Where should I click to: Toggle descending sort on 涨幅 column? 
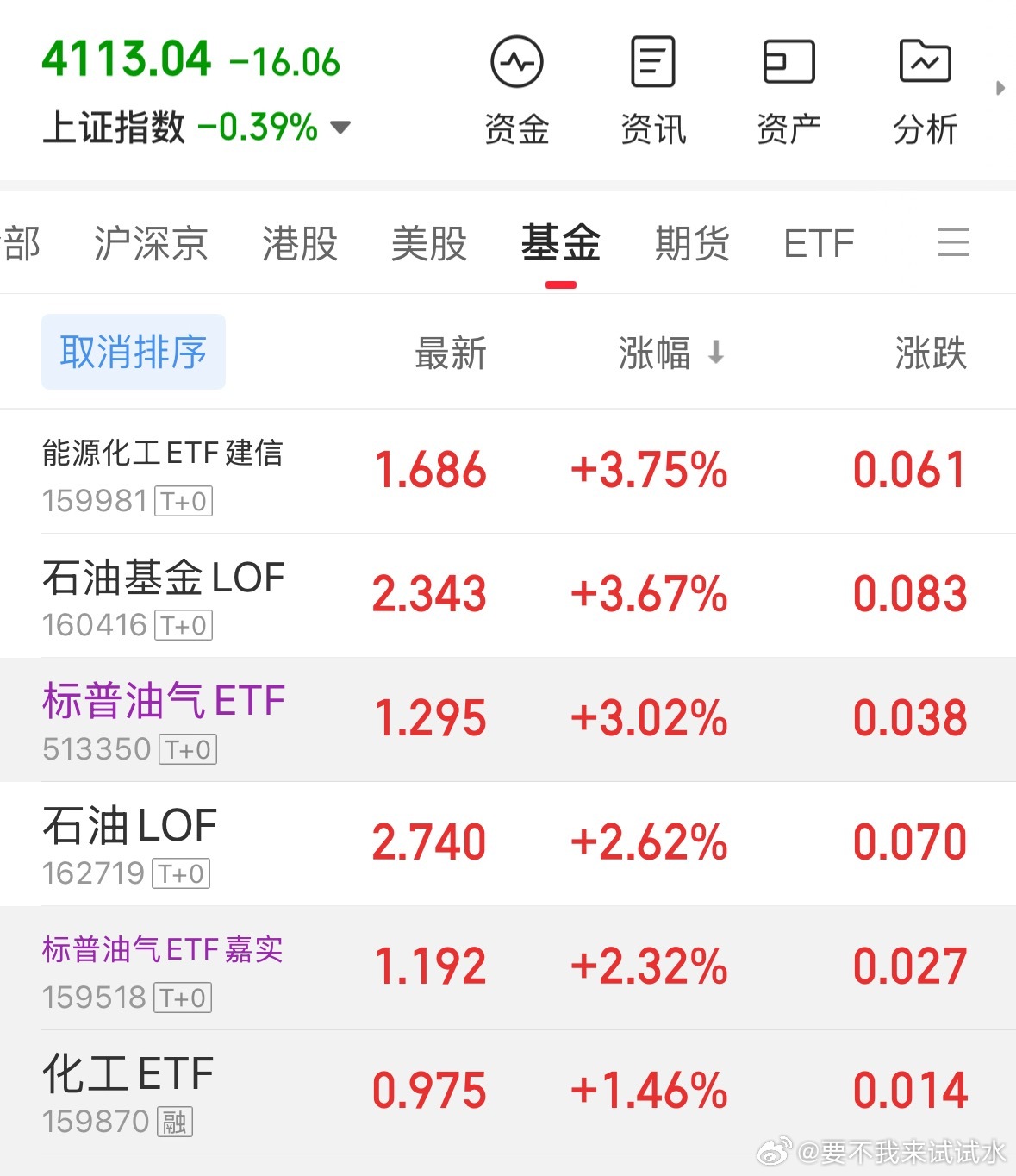[672, 353]
